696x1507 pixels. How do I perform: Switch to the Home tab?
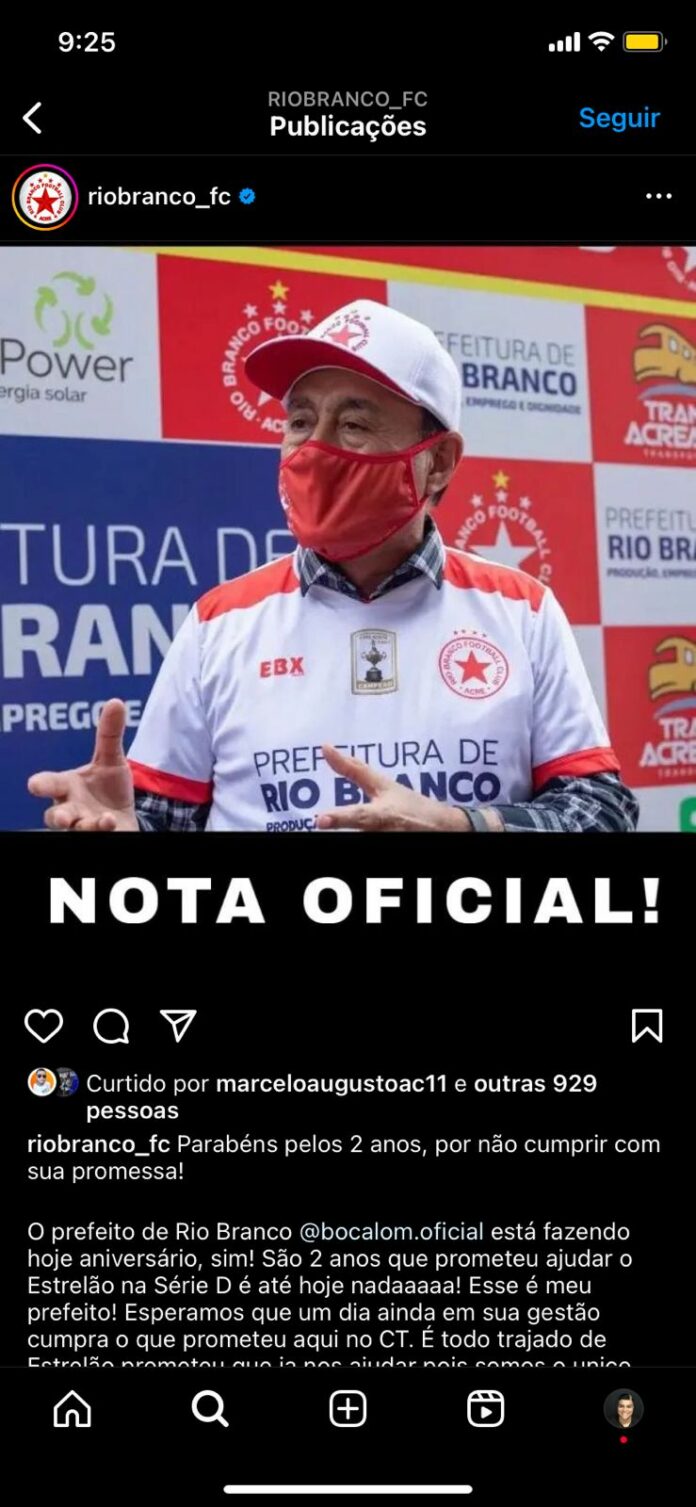coord(72,1409)
